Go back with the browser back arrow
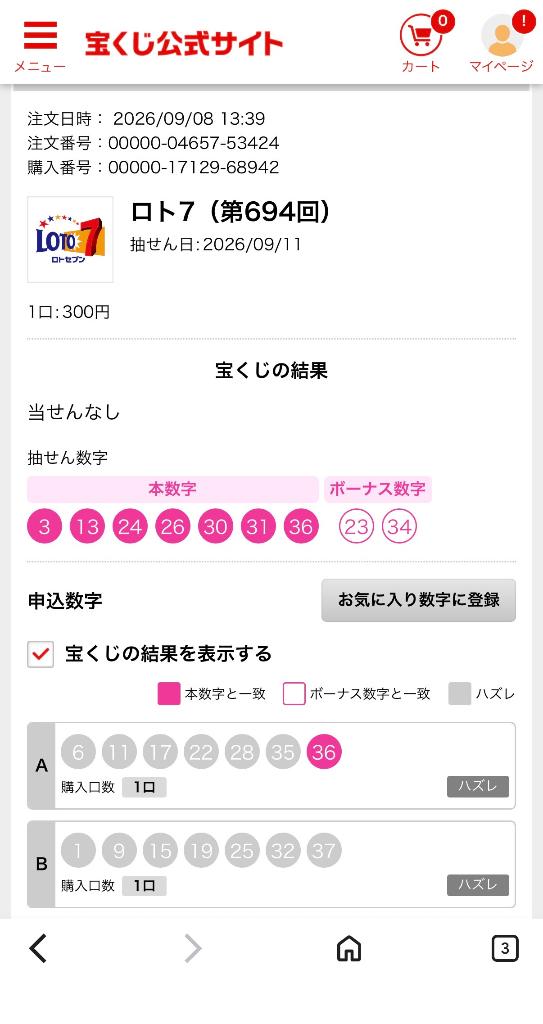The width and height of the screenshot is (543, 1024). click(39, 948)
